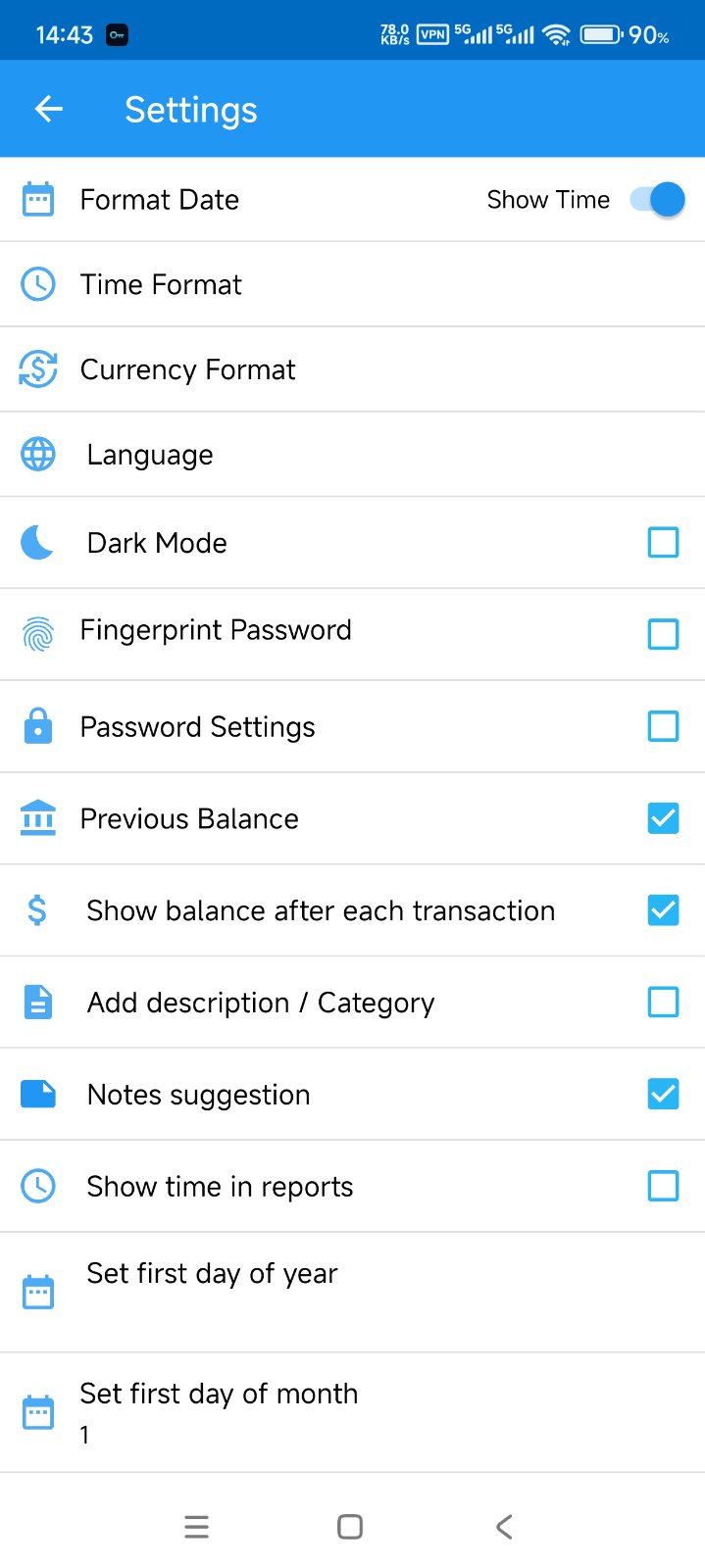Open Time Format options
The height and width of the screenshot is (1568, 705).
pyautogui.click(x=161, y=284)
